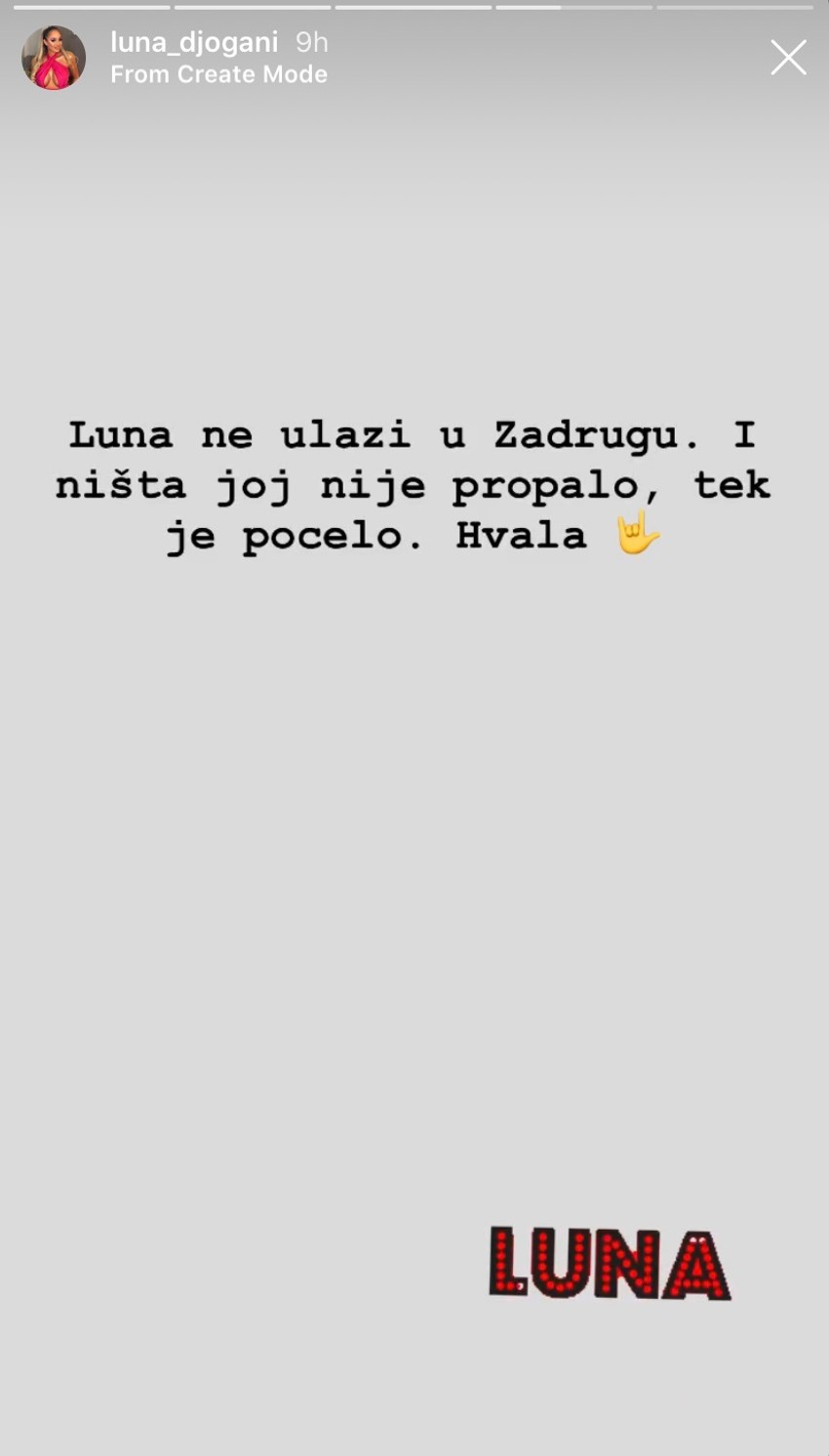Open story options via the timestamp area
This screenshot has height=1456, width=829.
tap(311, 43)
